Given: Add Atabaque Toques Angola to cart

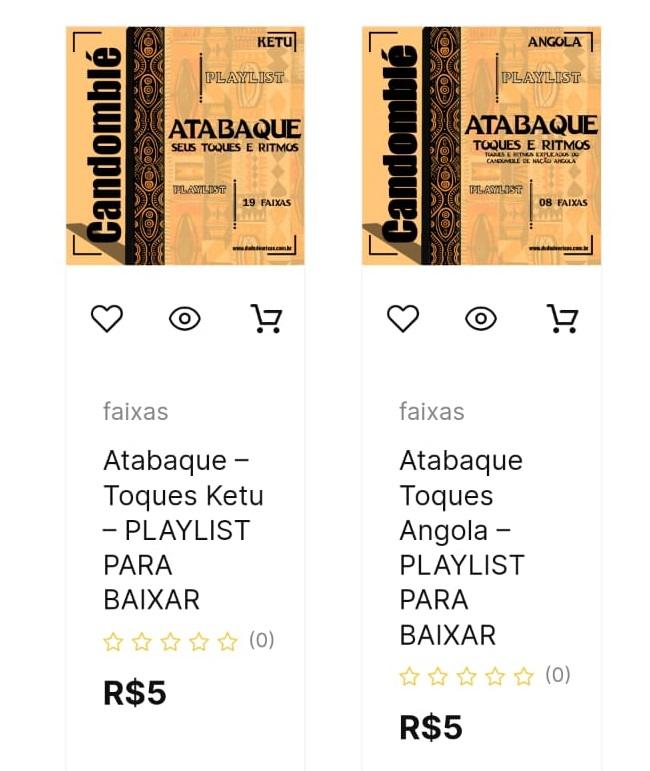Looking at the screenshot, I should [x=562, y=319].
